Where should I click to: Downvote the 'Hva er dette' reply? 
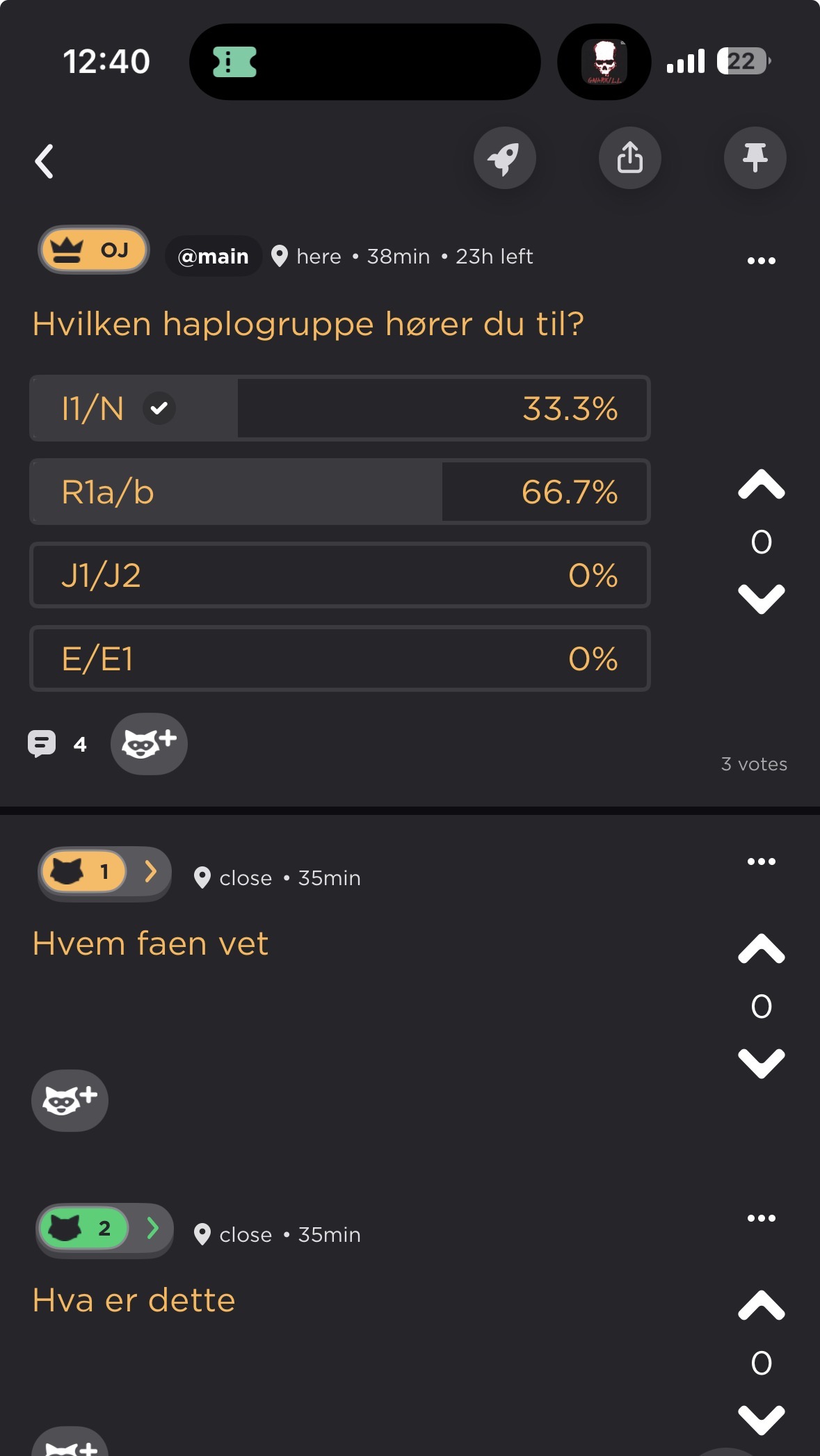click(x=761, y=1419)
